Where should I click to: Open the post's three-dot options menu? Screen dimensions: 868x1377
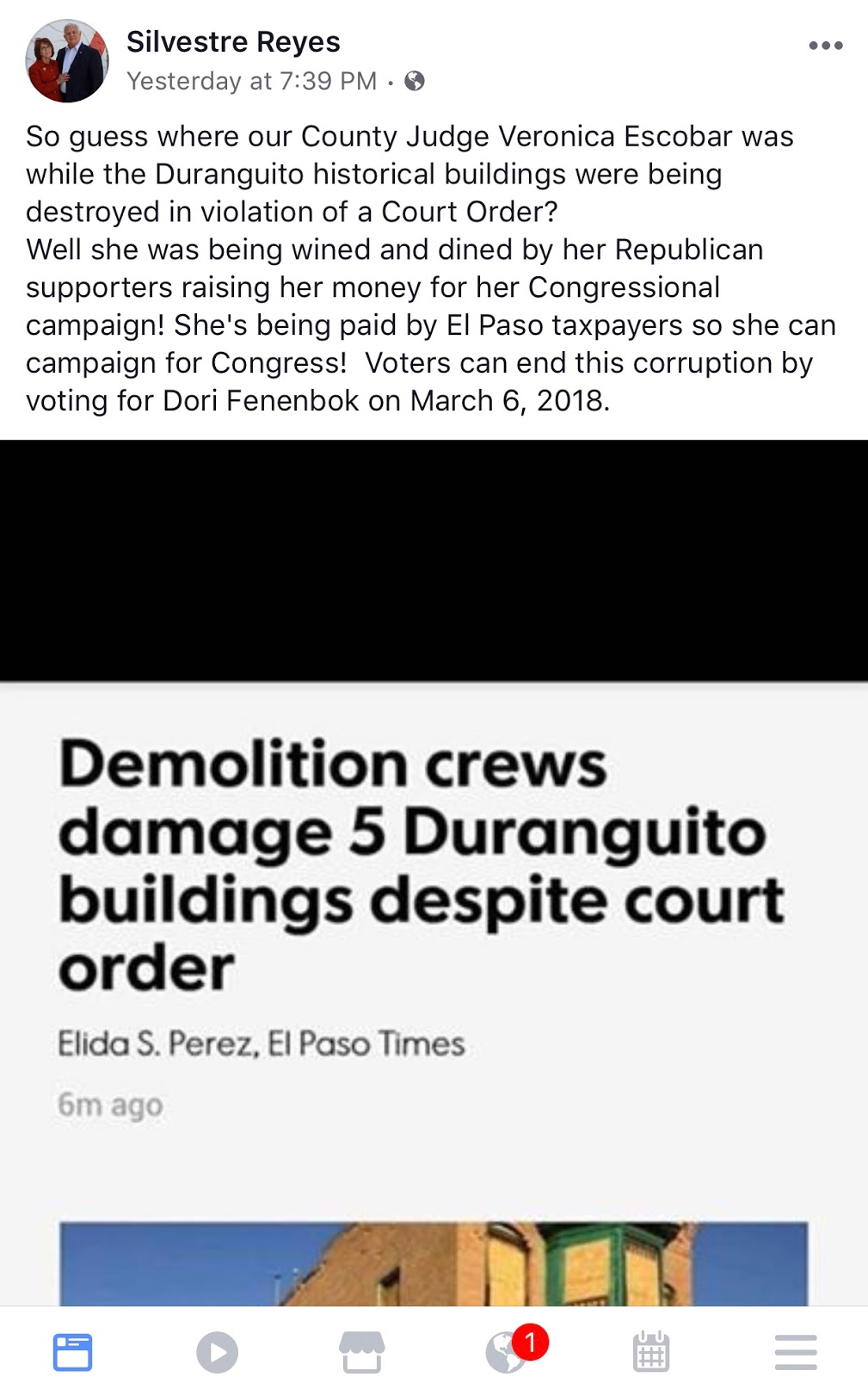coord(825,46)
